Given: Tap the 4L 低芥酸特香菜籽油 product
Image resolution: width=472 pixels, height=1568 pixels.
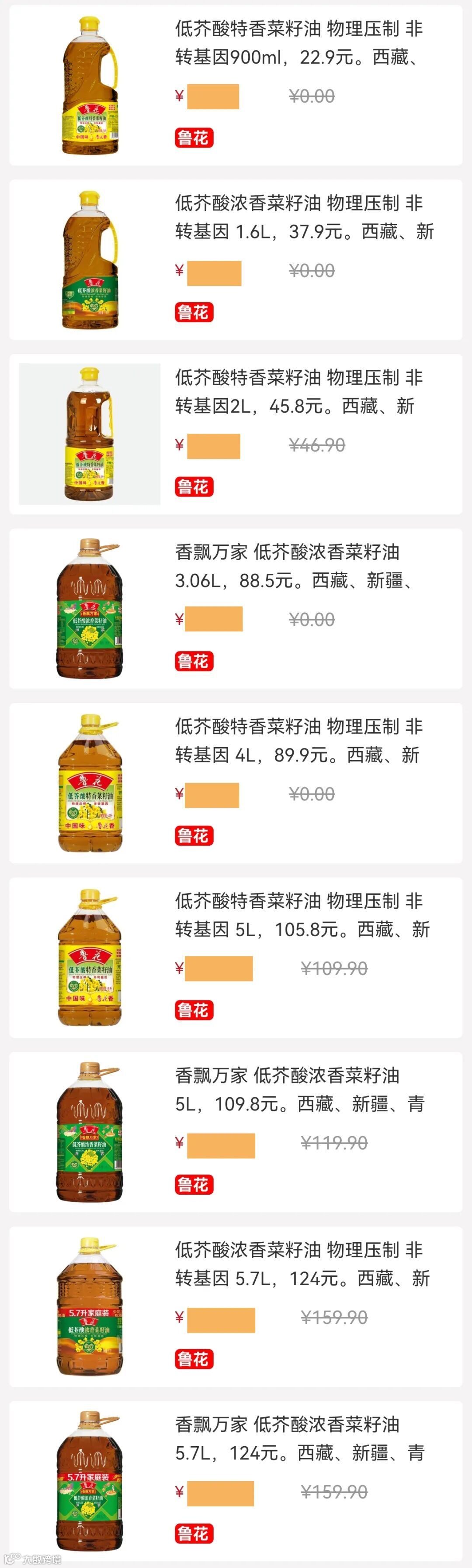Looking at the screenshot, I should 298,741.
